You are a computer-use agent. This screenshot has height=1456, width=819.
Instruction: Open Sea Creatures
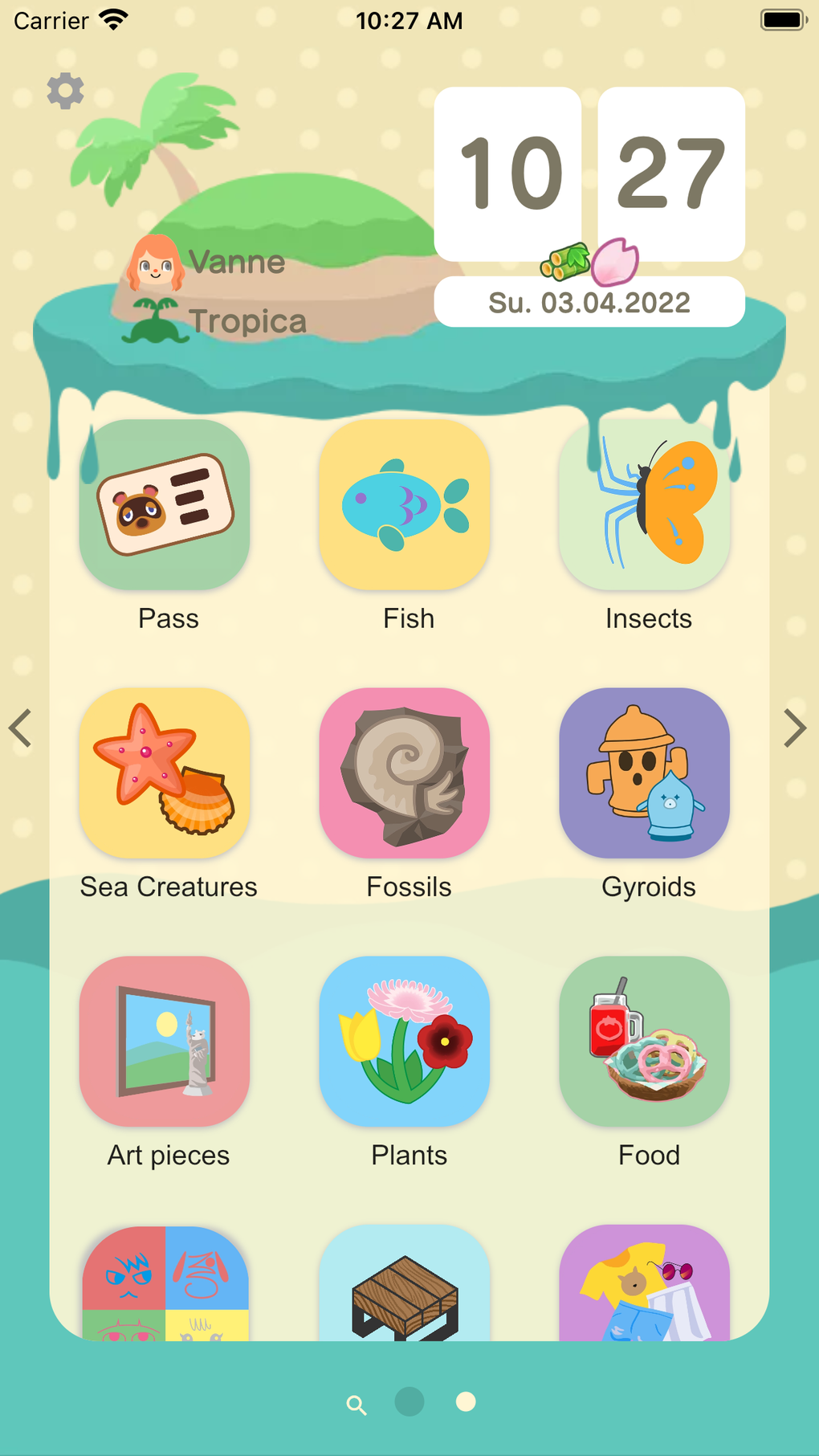point(165,773)
